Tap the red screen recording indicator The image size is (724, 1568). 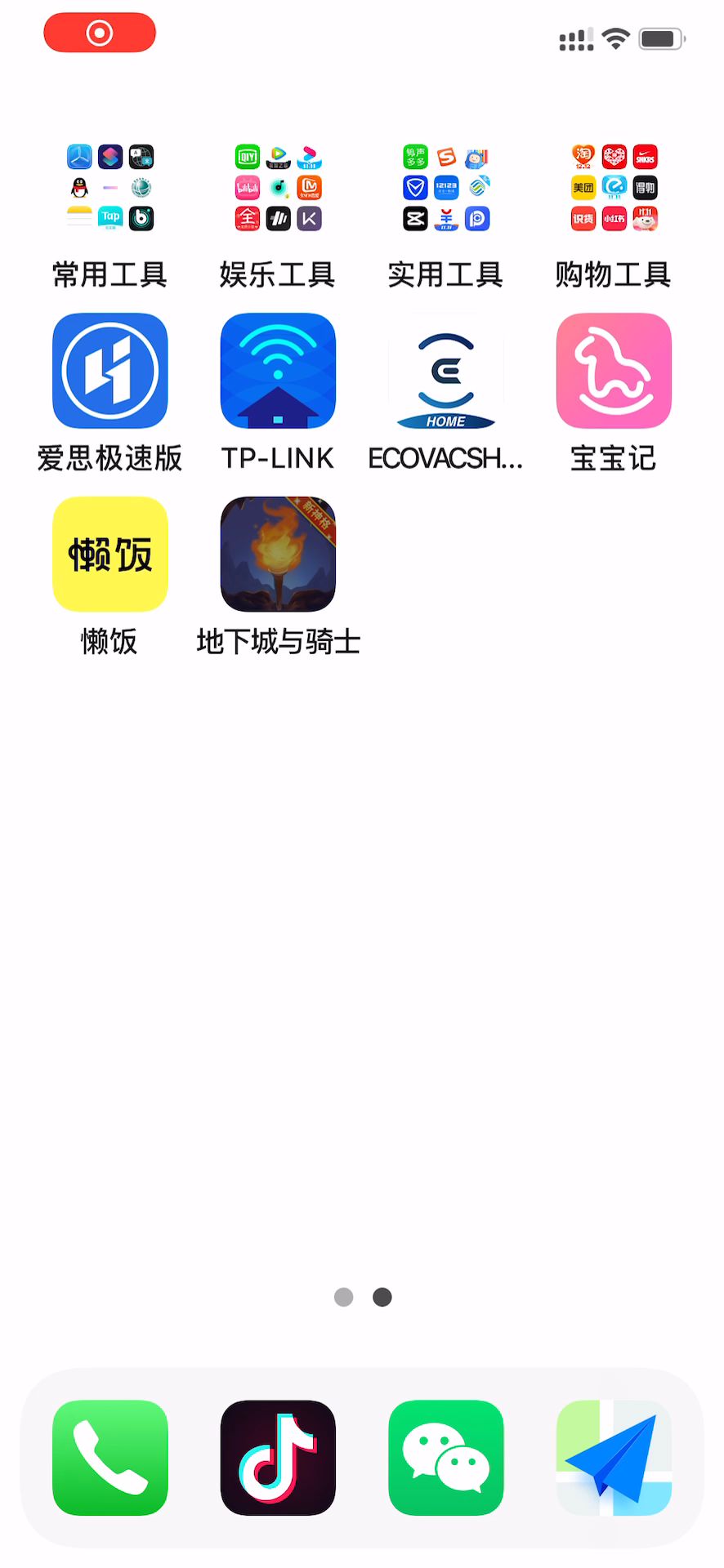(x=100, y=33)
